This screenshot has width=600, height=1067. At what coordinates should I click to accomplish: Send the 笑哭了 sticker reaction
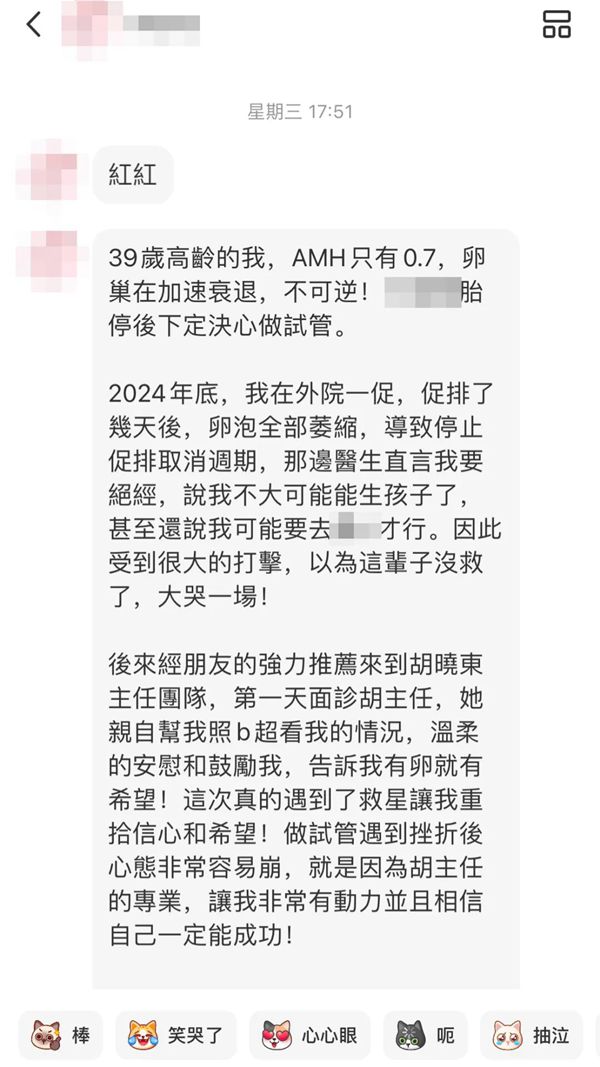[176, 1035]
